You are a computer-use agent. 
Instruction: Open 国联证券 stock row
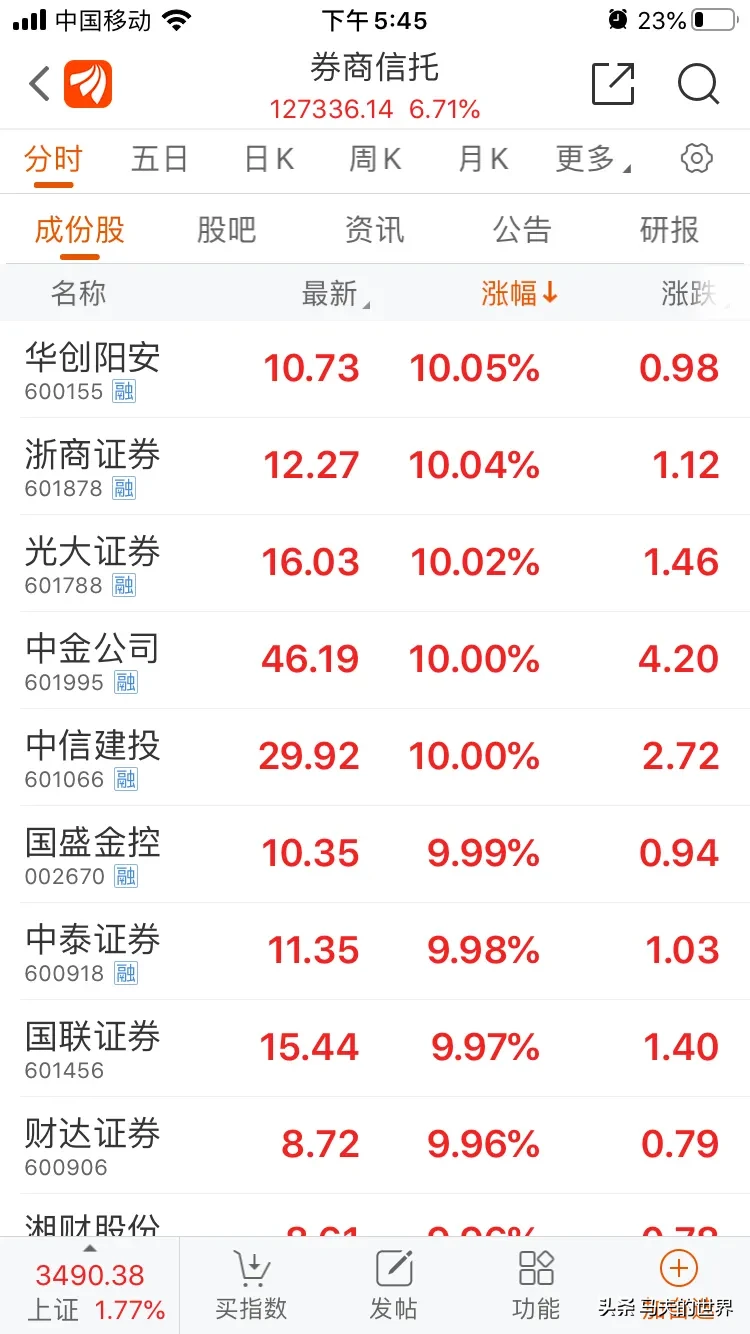click(x=375, y=1048)
